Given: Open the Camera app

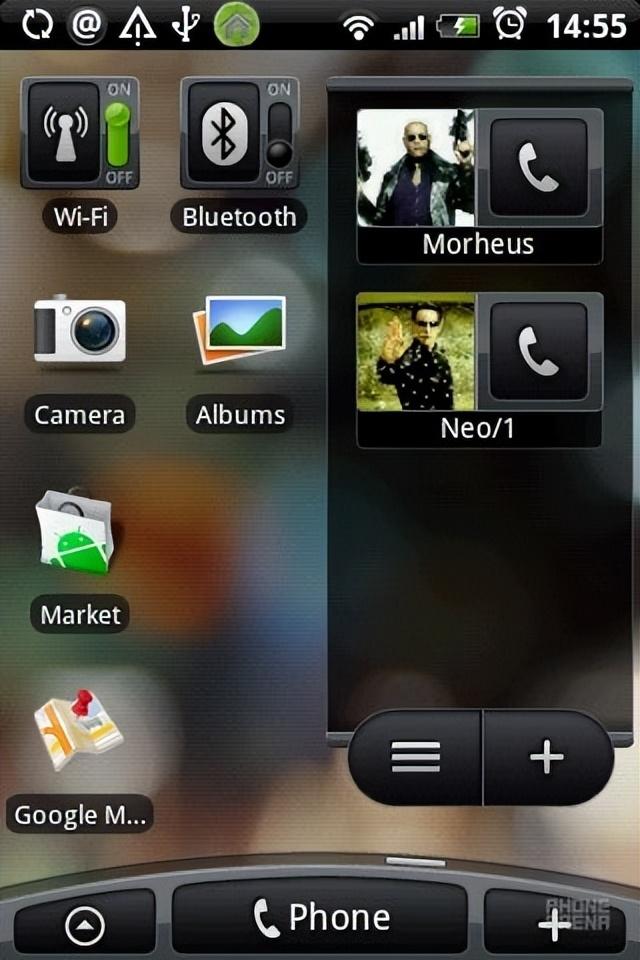Looking at the screenshot, I should (79, 330).
